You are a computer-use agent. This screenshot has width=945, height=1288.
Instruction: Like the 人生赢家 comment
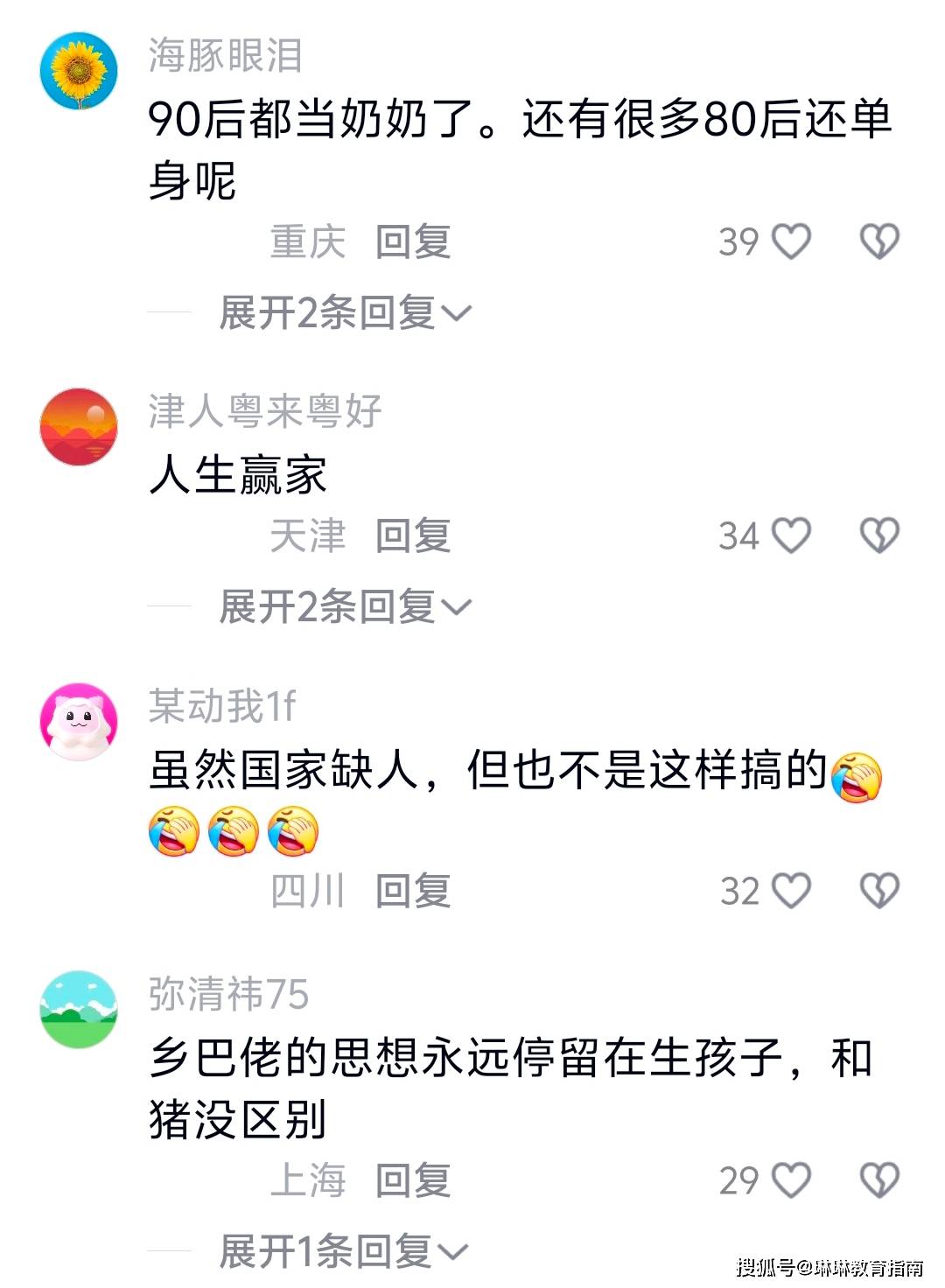(x=792, y=535)
